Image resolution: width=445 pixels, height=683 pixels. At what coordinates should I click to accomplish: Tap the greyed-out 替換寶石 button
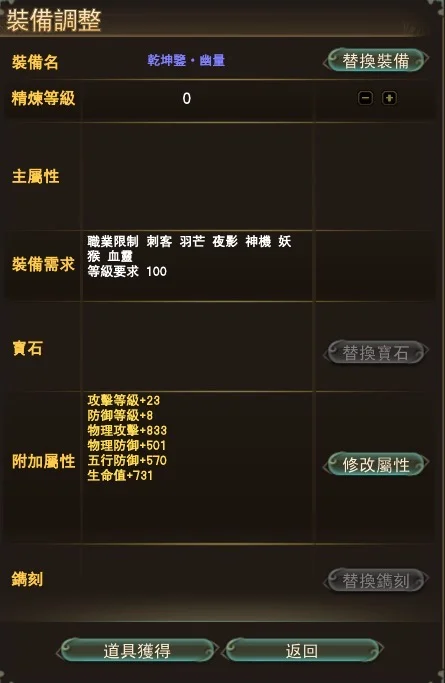pos(376,352)
